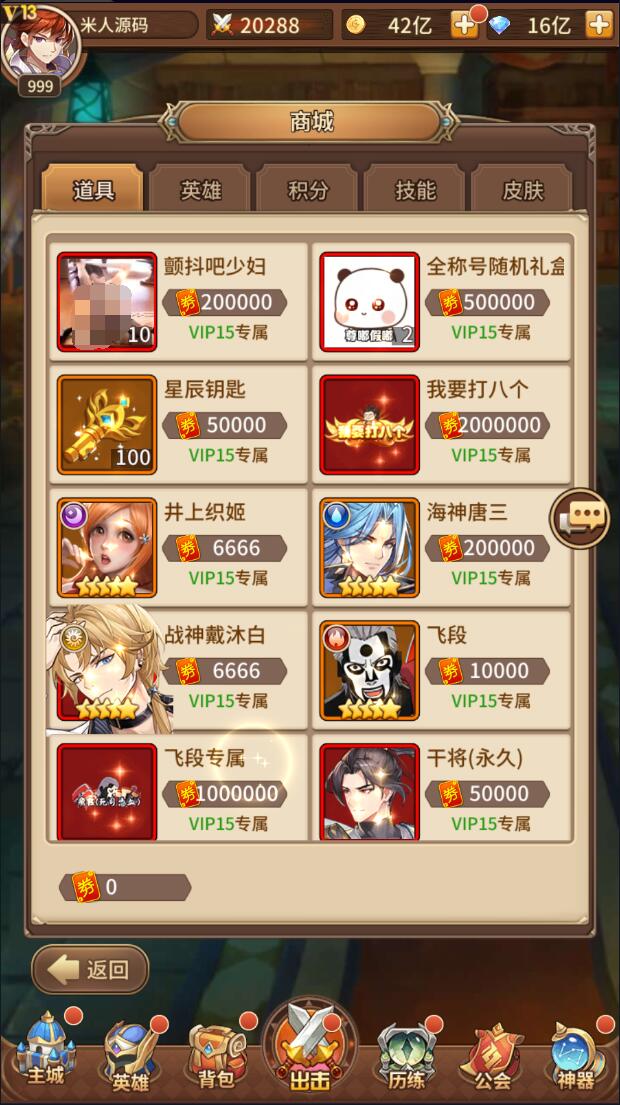Screen dimensions: 620x1105
Task: Select the 飞段 hero card for 10000
Action: tap(441, 669)
